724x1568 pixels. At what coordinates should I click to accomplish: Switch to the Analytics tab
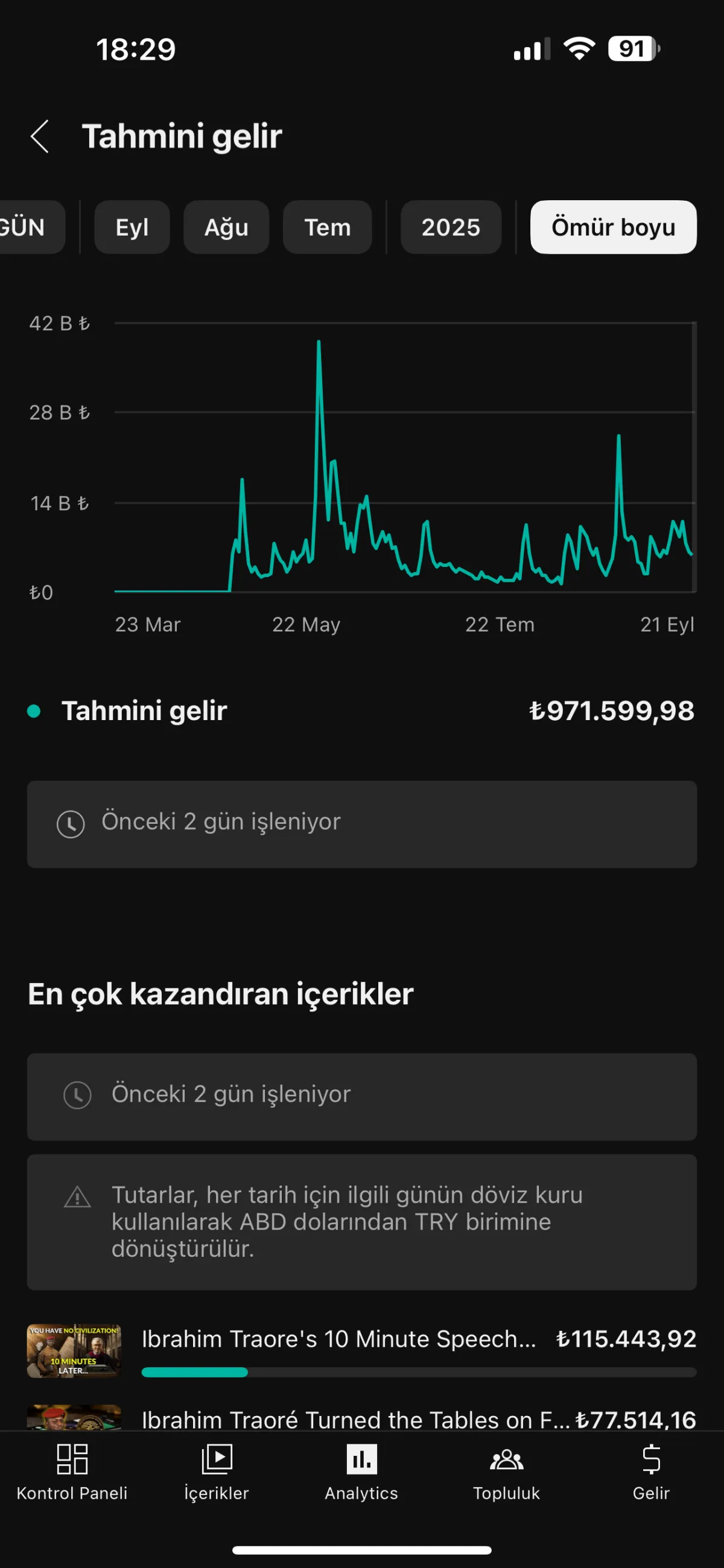361,1472
